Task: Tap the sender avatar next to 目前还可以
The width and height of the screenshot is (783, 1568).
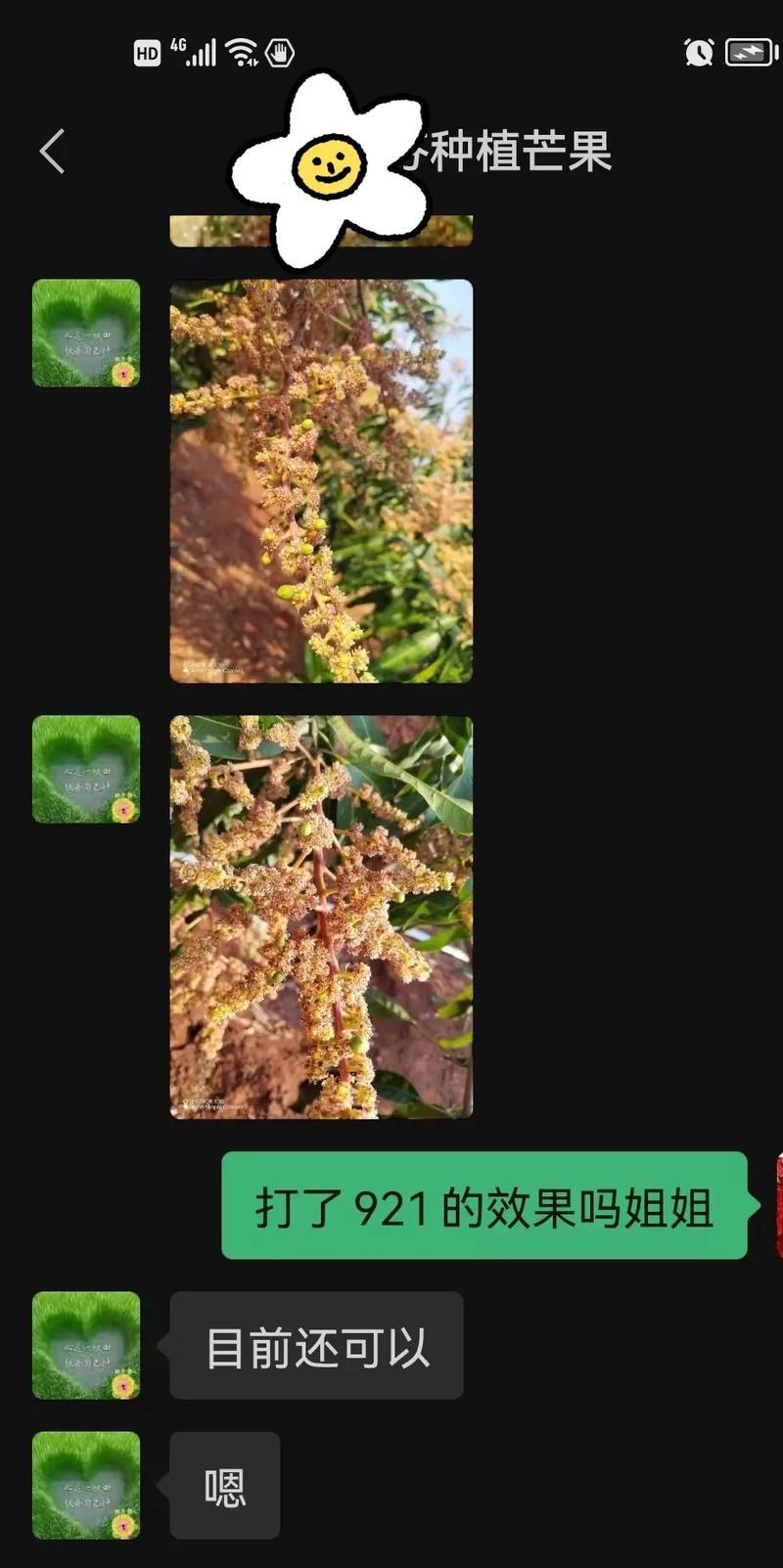Action: 86,1345
